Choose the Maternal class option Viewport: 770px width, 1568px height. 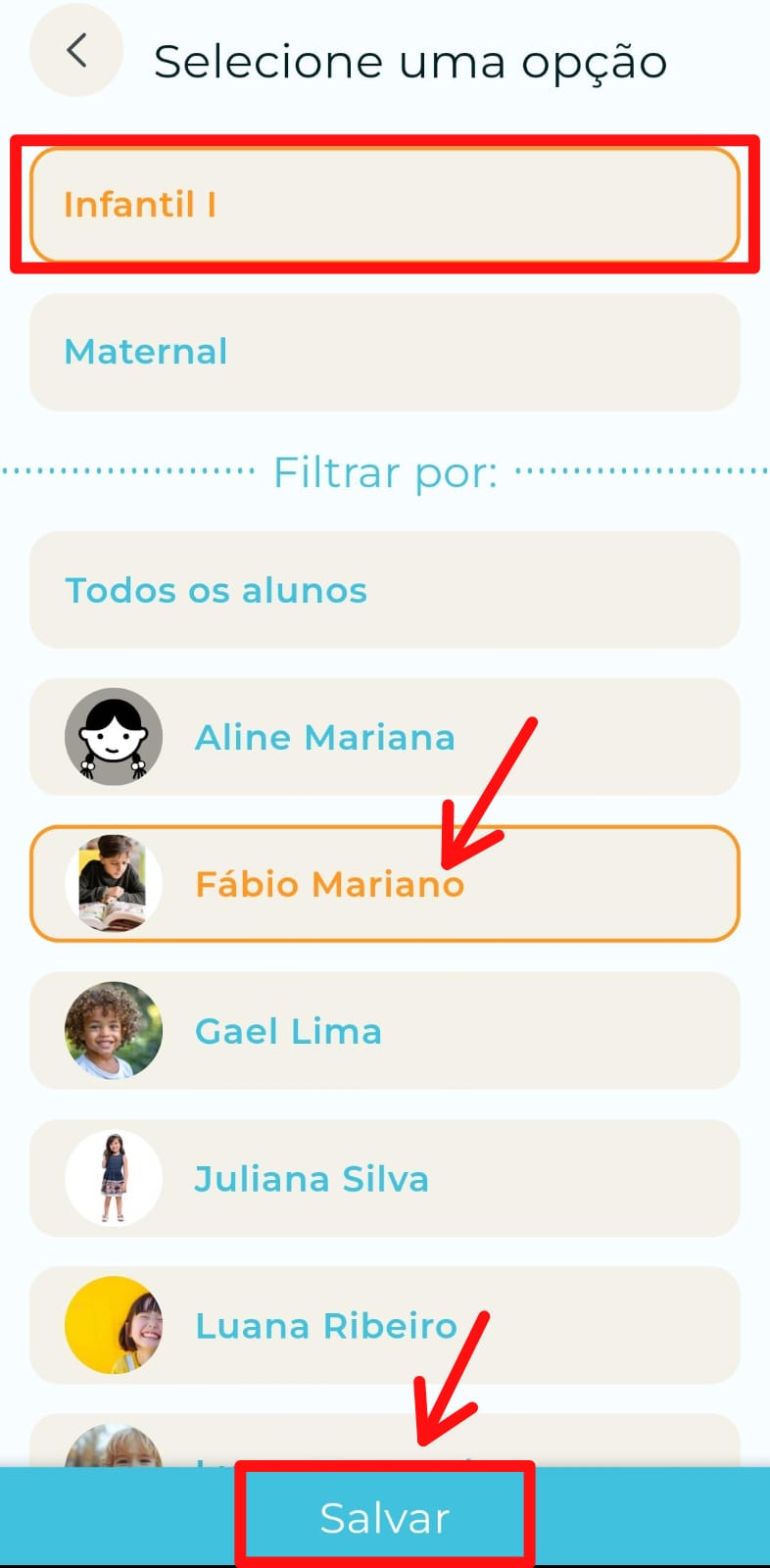point(384,352)
